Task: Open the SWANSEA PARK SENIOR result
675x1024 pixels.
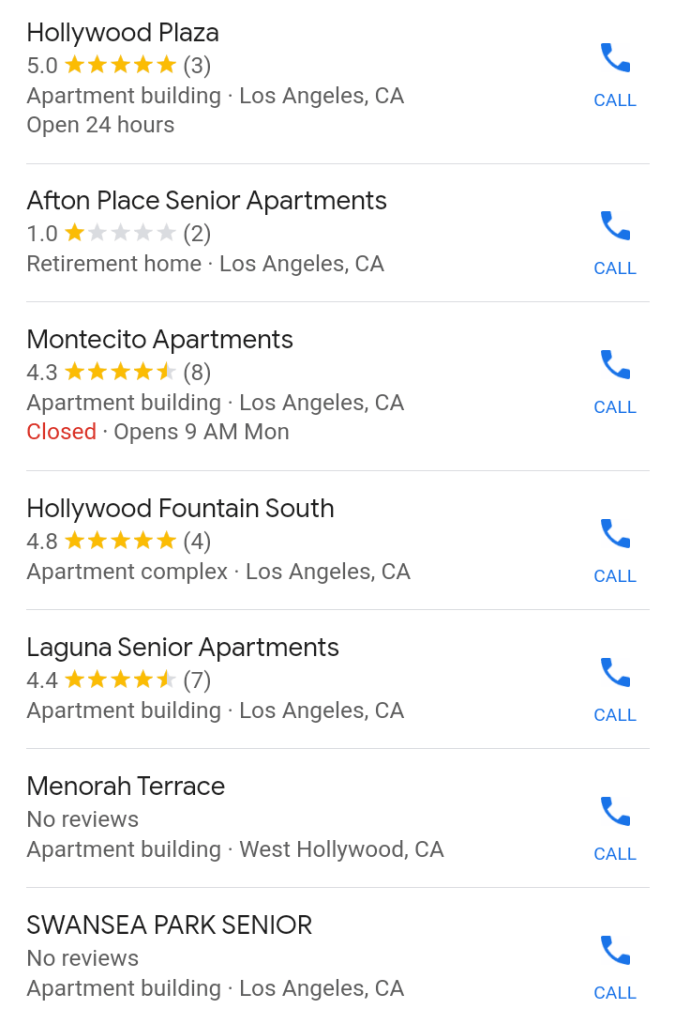Action: point(169,926)
